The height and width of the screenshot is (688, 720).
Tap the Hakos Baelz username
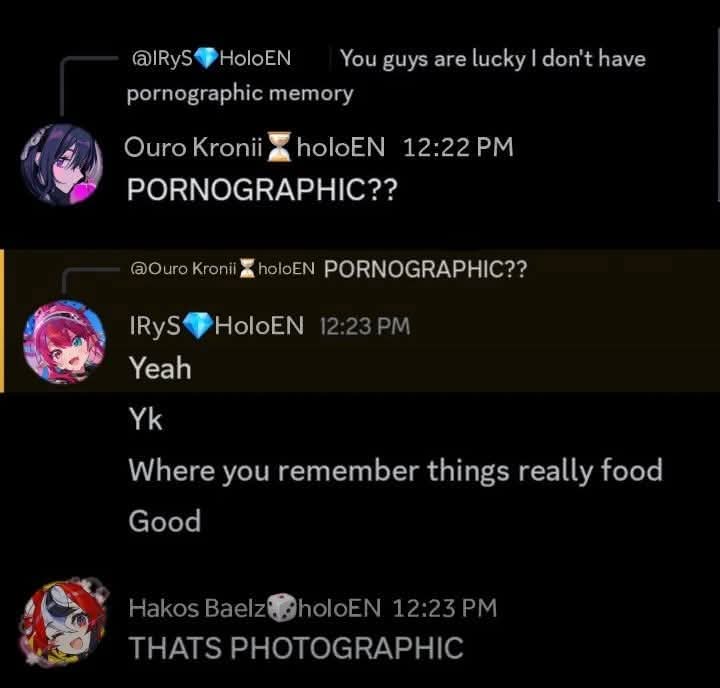[254, 607]
